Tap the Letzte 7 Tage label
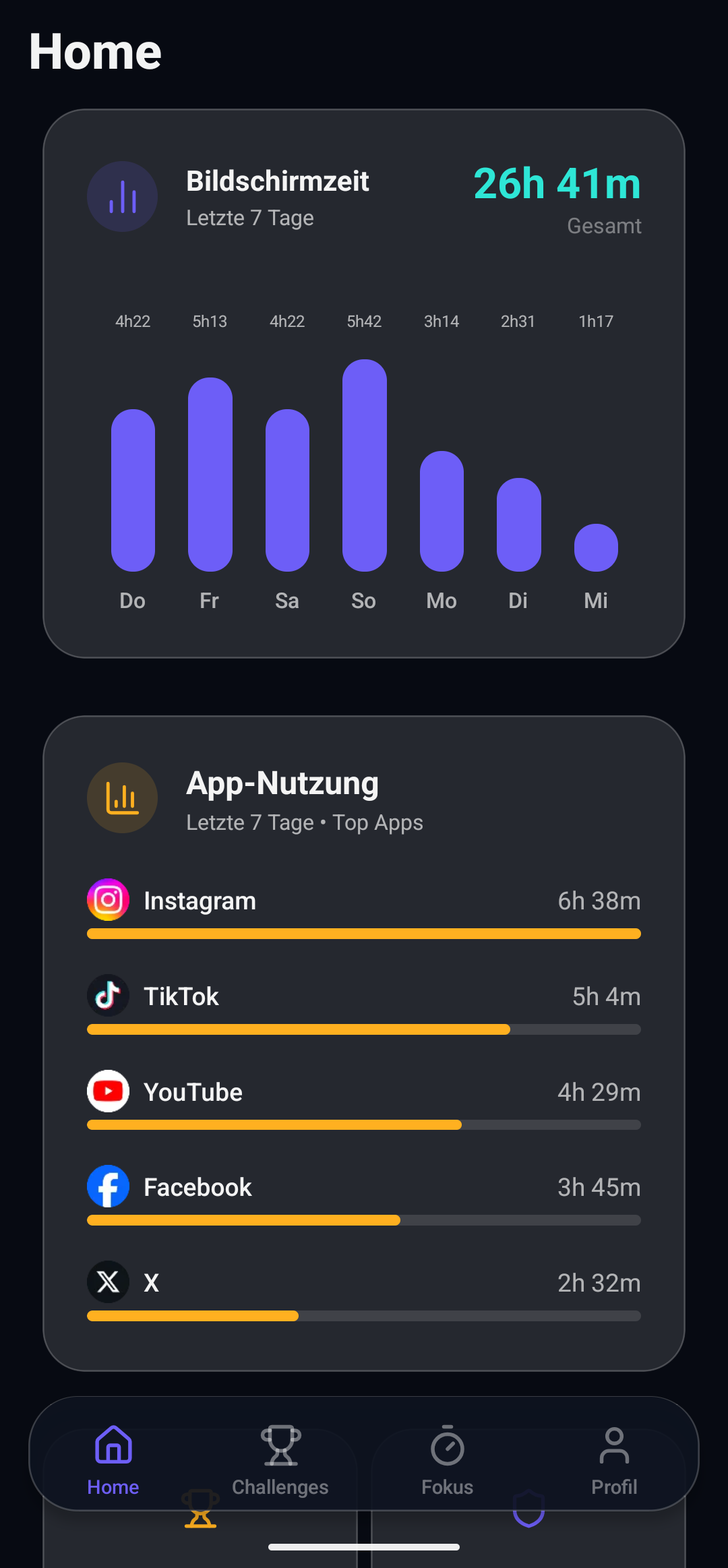Image resolution: width=728 pixels, height=1568 pixels. [x=249, y=218]
